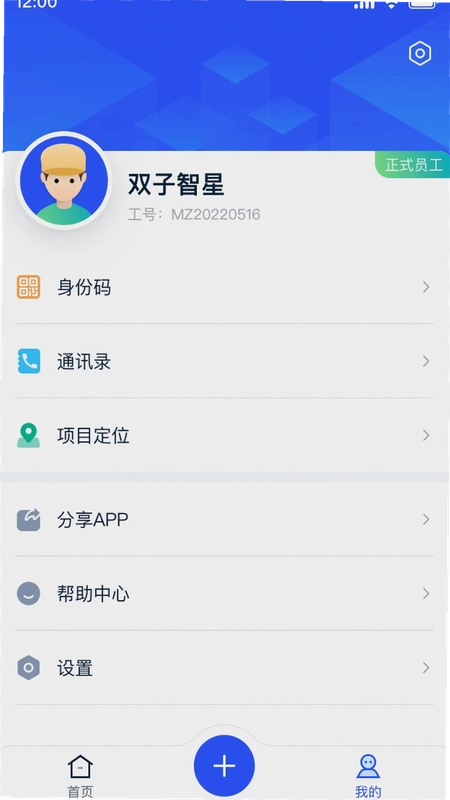Tap the profile avatar picture

click(64, 180)
